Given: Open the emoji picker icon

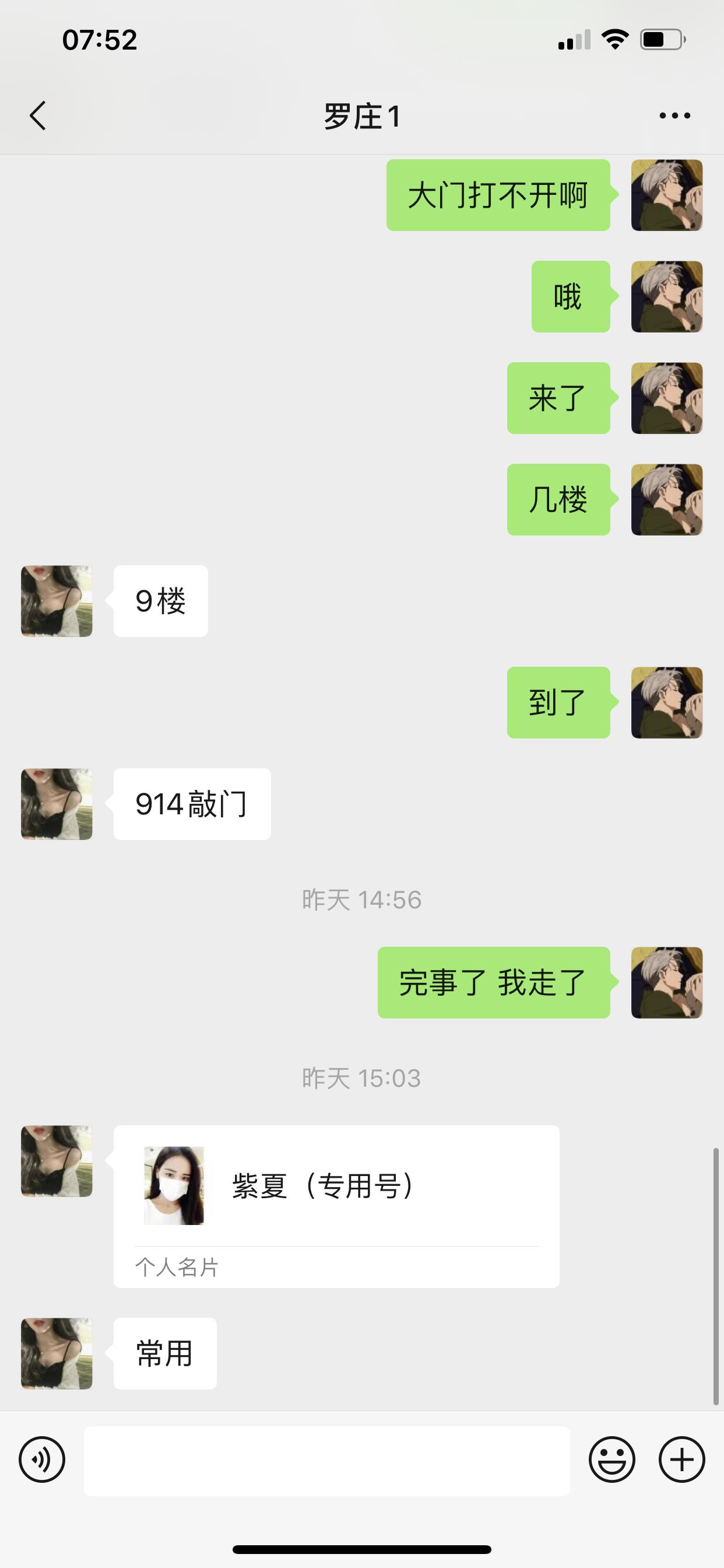Looking at the screenshot, I should (x=613, y=1459).
